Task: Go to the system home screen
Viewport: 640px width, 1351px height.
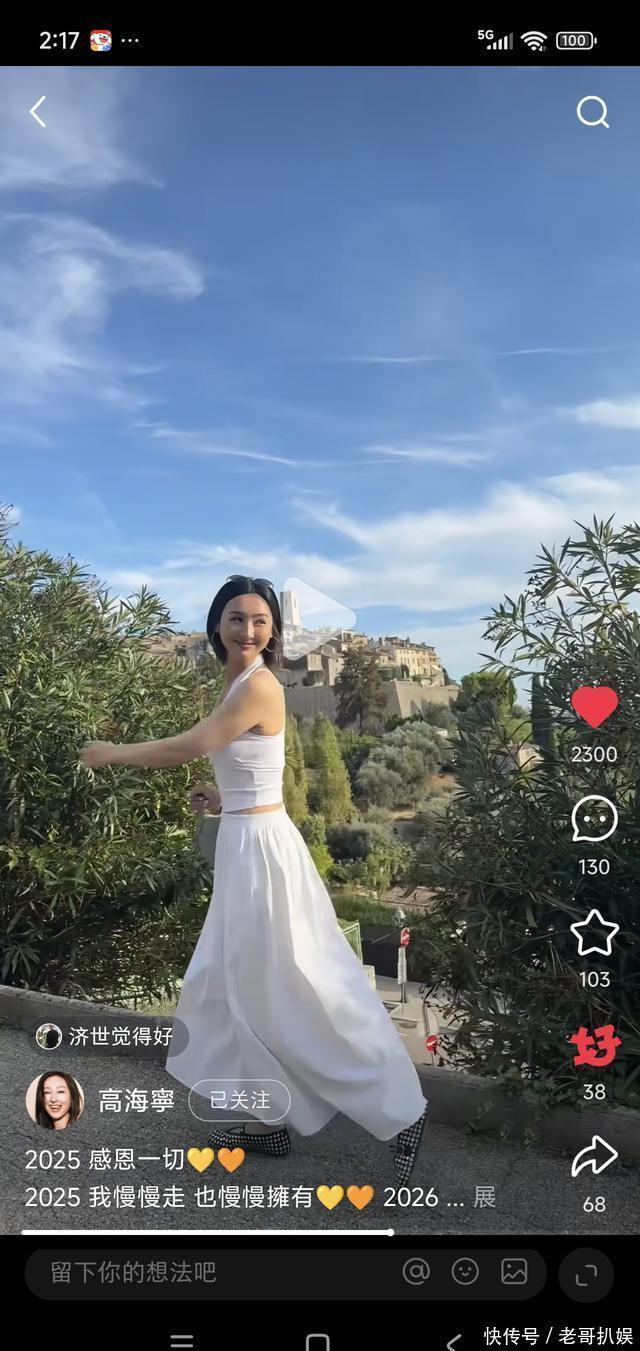Action: click(x=317, y=1341)
